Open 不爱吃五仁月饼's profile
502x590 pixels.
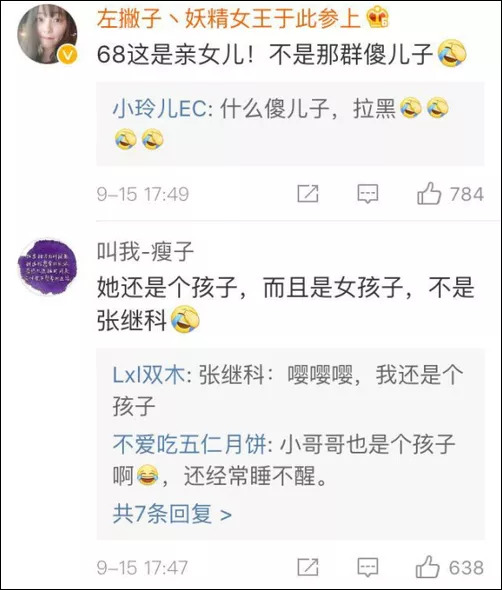coord(189,444)
